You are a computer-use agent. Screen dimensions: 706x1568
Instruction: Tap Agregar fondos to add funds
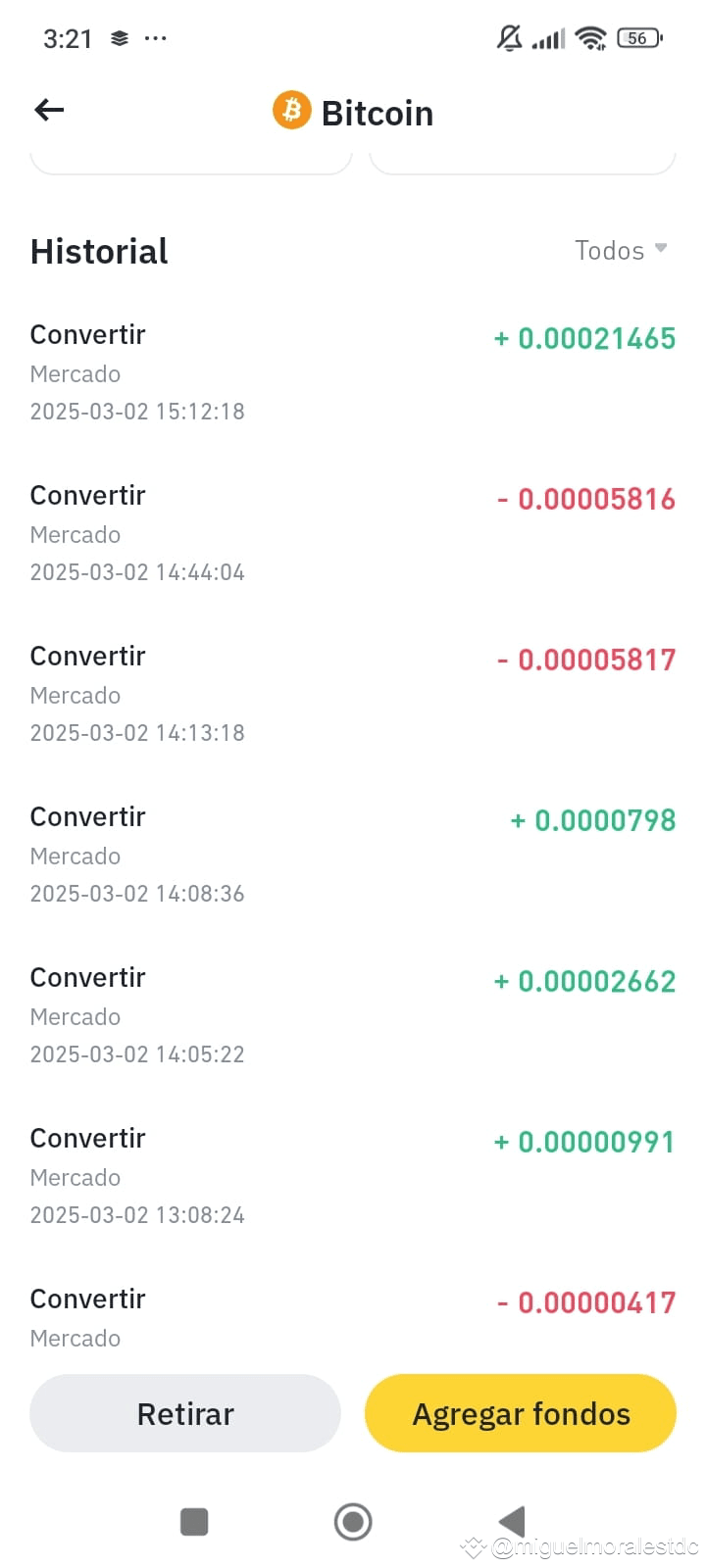pos(521,1413)
